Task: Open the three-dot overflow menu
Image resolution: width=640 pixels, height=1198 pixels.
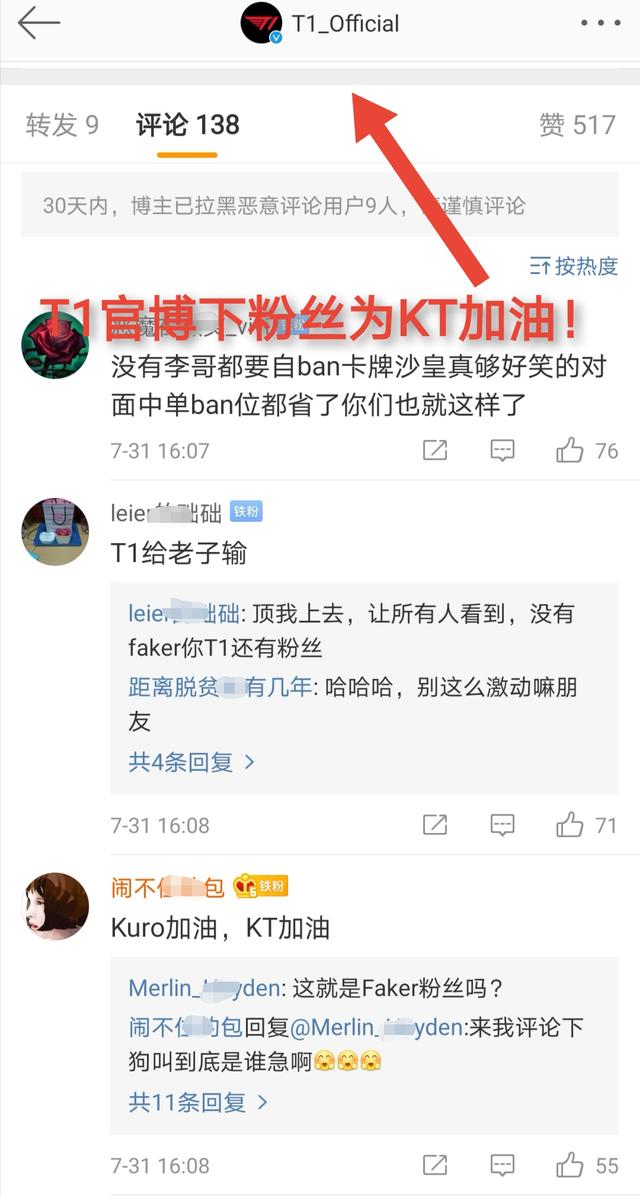Action: click(x=600, y=23)
